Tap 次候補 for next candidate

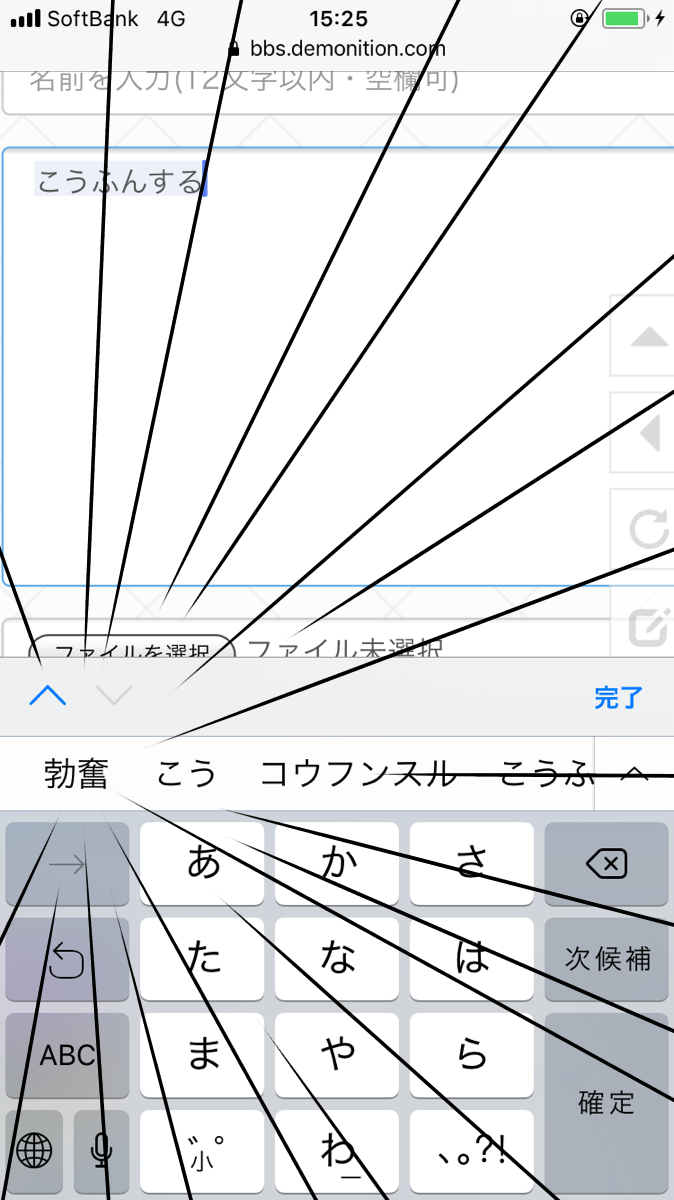coord(606,960)
